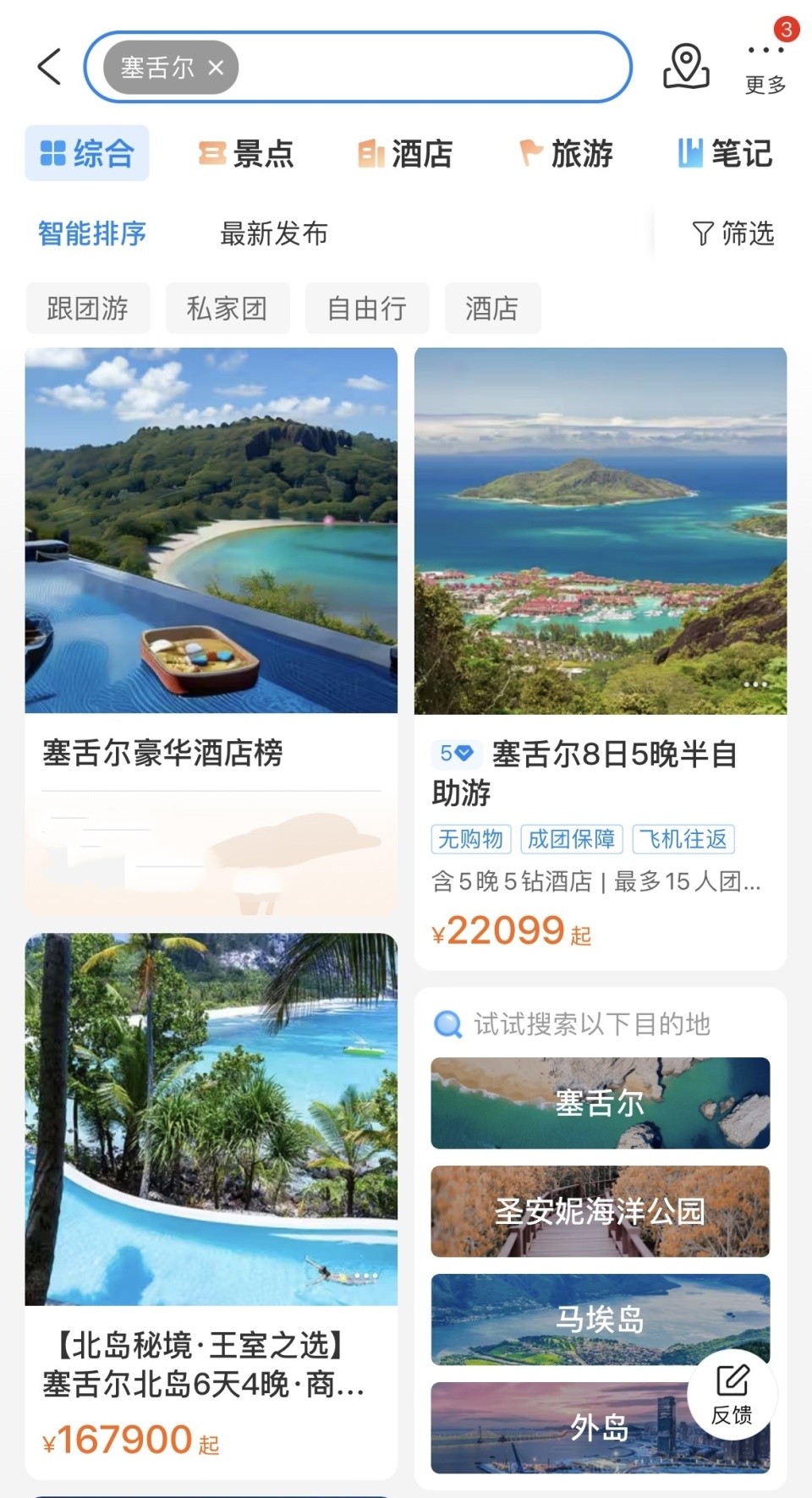This screenshot has width=812, height=1498.
Task: Remove the 塞舌尔 search tag
Action: pyautogui.click(x=217, y=68)
